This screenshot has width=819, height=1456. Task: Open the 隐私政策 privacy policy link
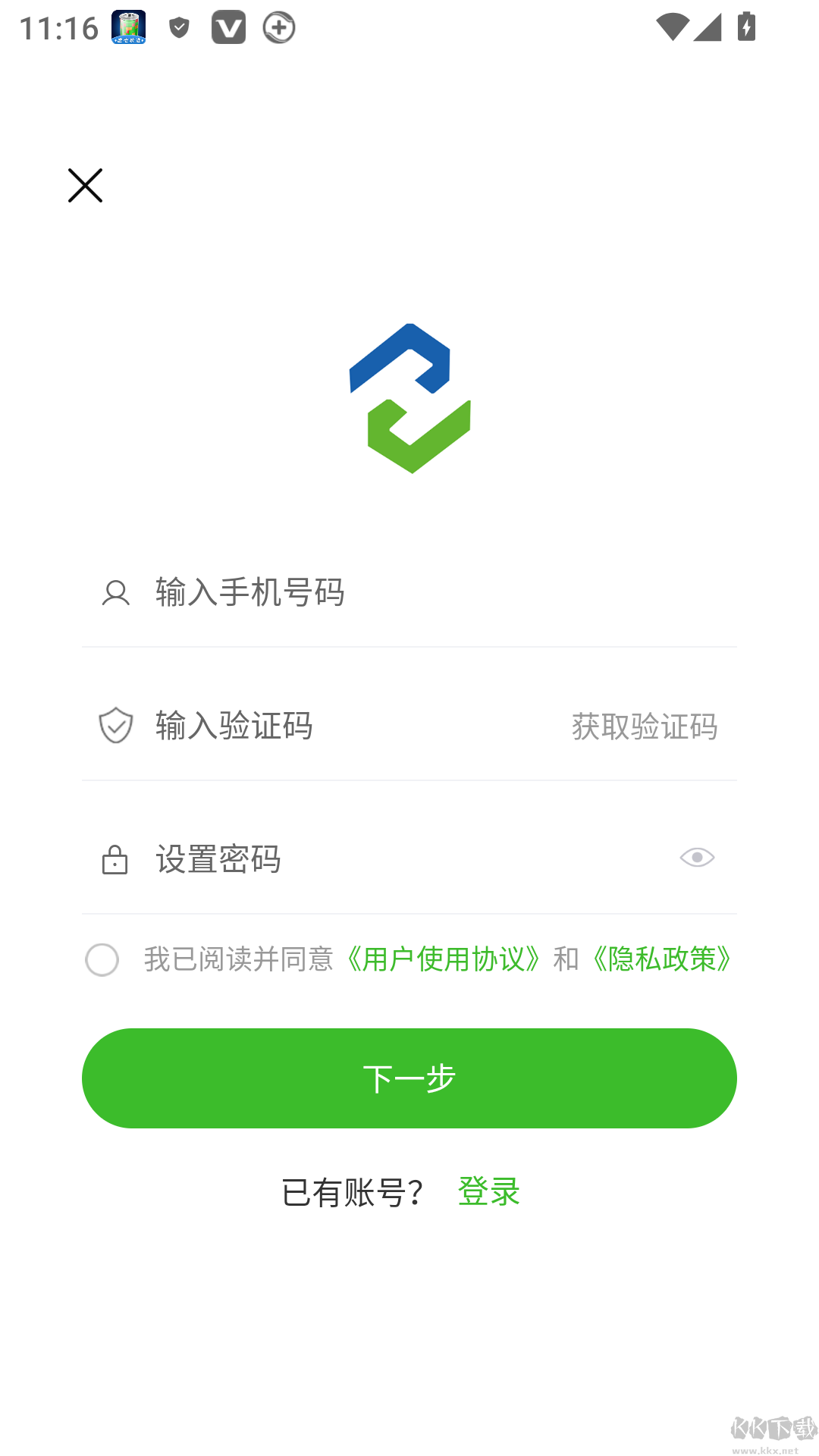[x=662, y=959]
